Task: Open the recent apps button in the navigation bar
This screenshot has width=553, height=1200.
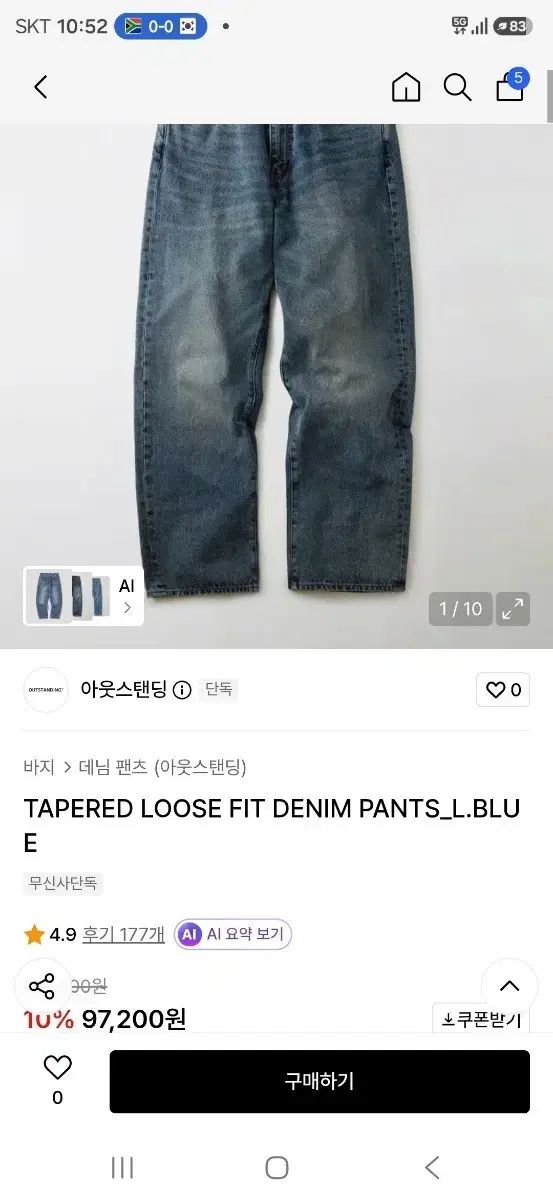Action: click(x=122, y=1167)
